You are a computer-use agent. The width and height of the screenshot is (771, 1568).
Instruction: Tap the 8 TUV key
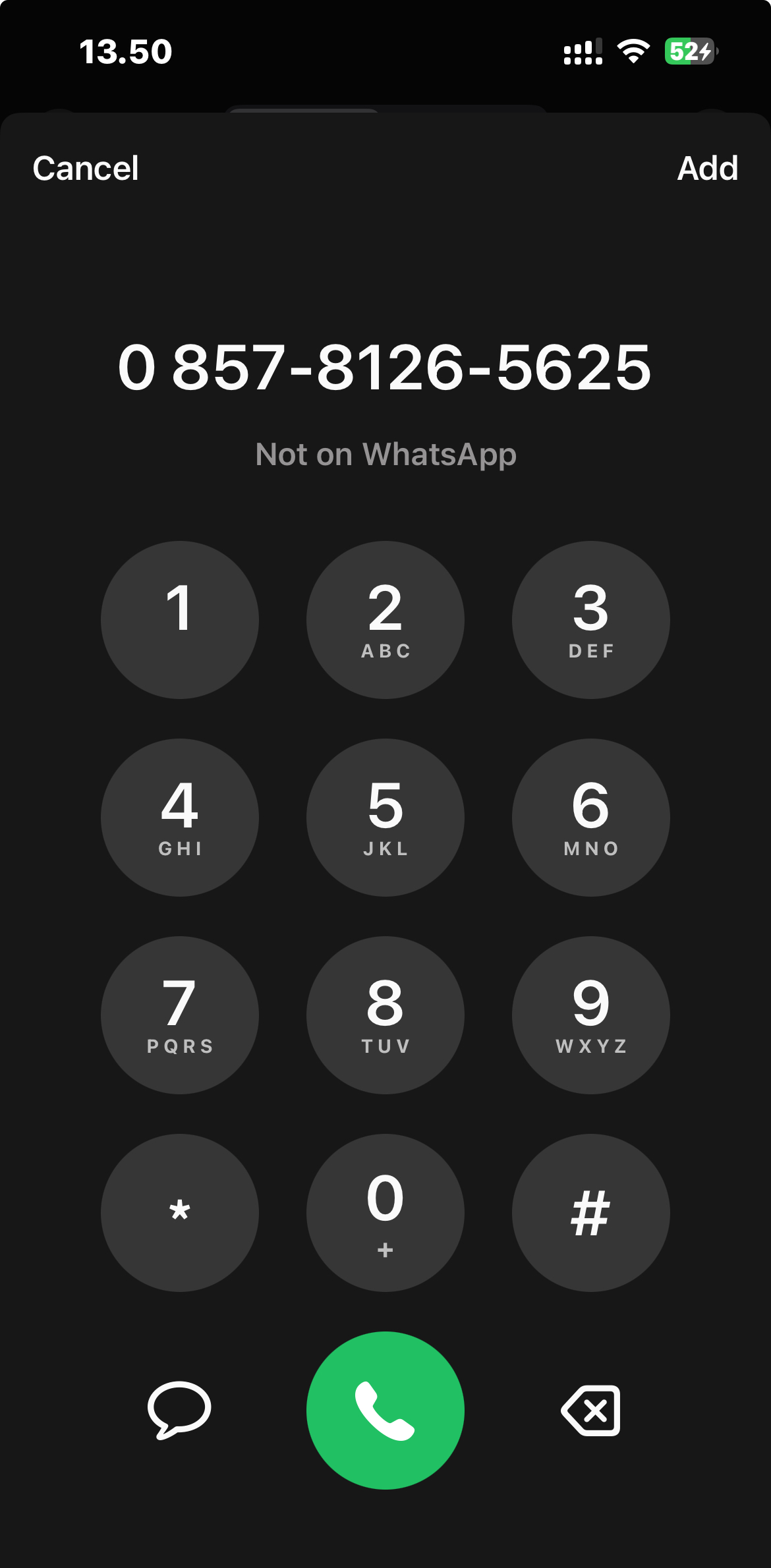tap(385, 1015)
